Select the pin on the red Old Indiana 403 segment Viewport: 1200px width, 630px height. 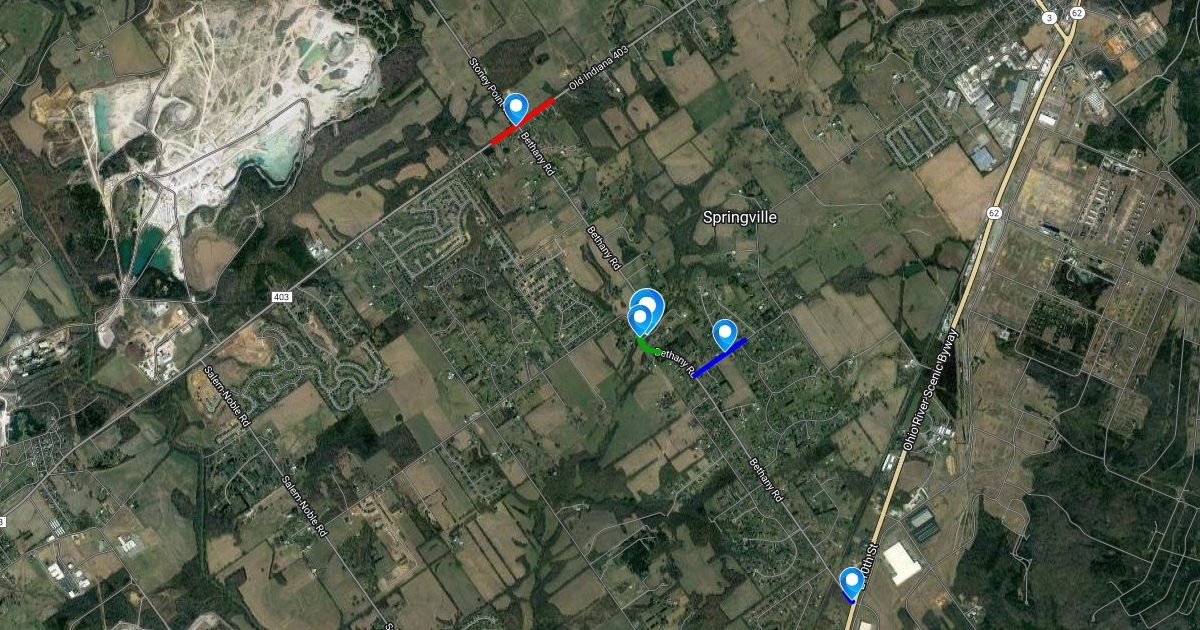coord(516,107)
